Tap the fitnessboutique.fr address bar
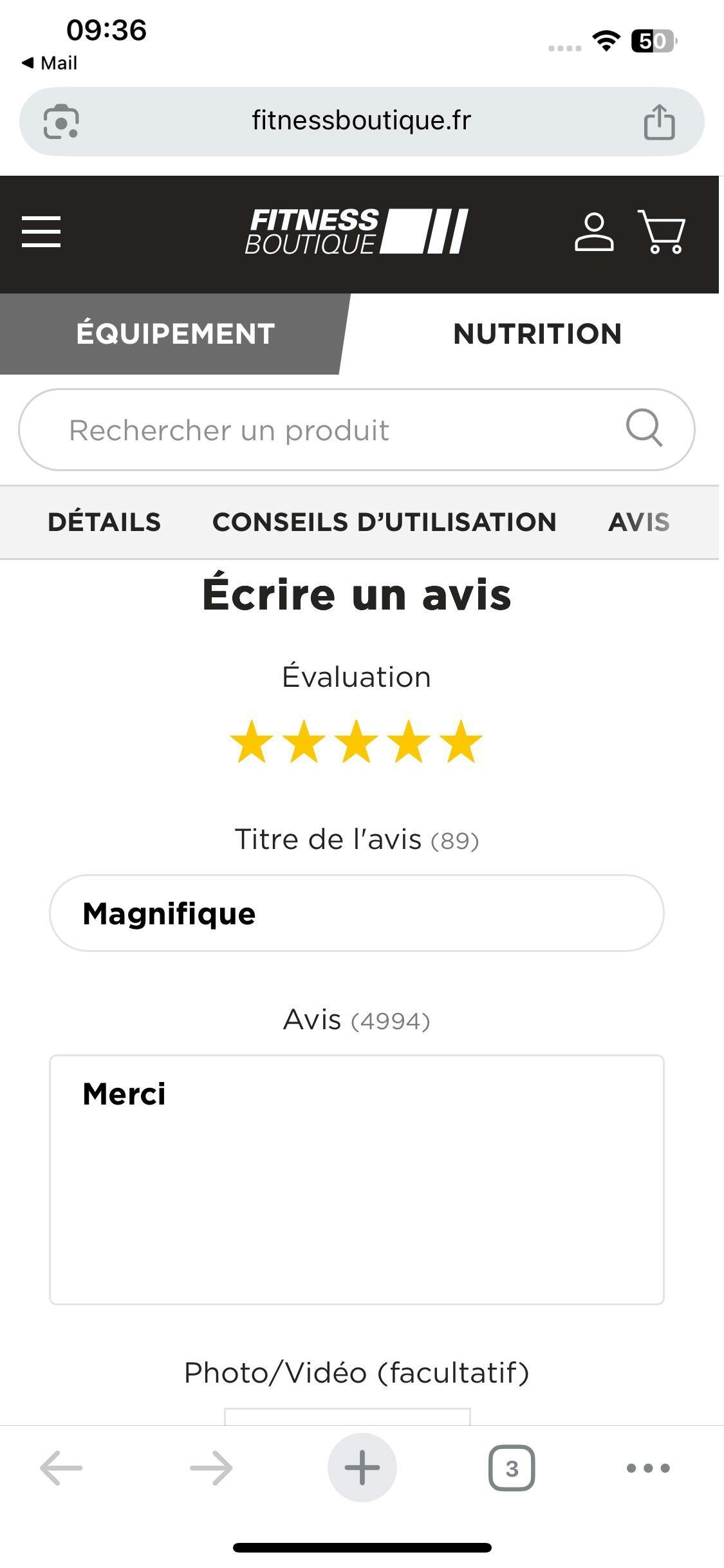The height and width of the screenshot is (1568, 724). click(361, 121)
